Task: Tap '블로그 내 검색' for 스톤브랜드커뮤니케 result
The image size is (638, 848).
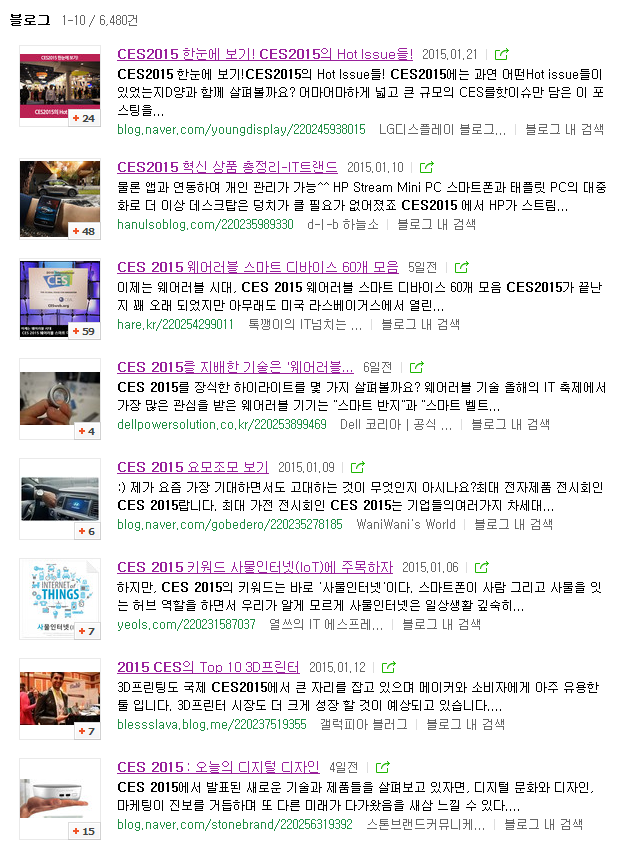Action: click(x=543, y=824)
